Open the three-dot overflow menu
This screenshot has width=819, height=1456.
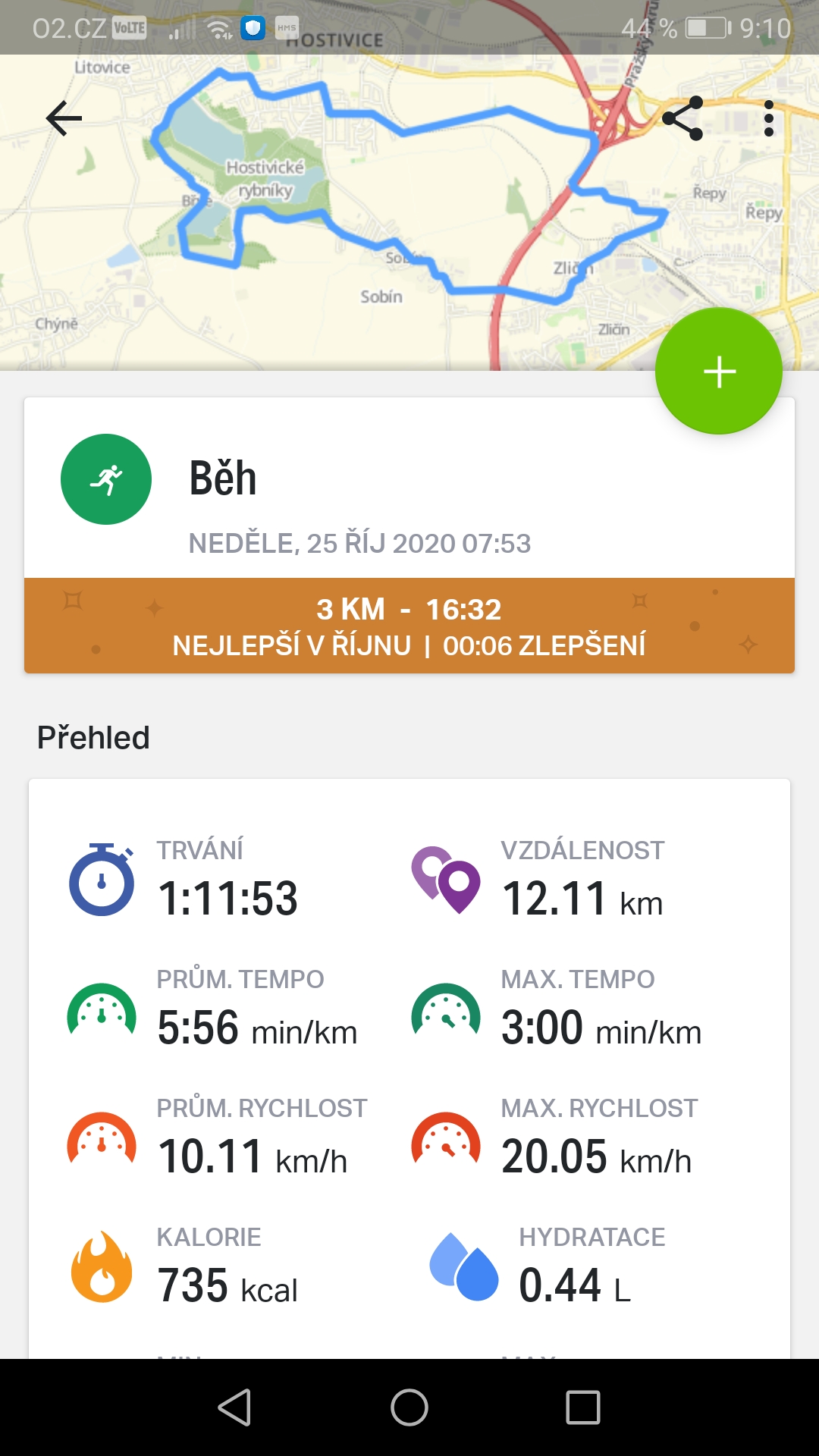coord(769,118)
